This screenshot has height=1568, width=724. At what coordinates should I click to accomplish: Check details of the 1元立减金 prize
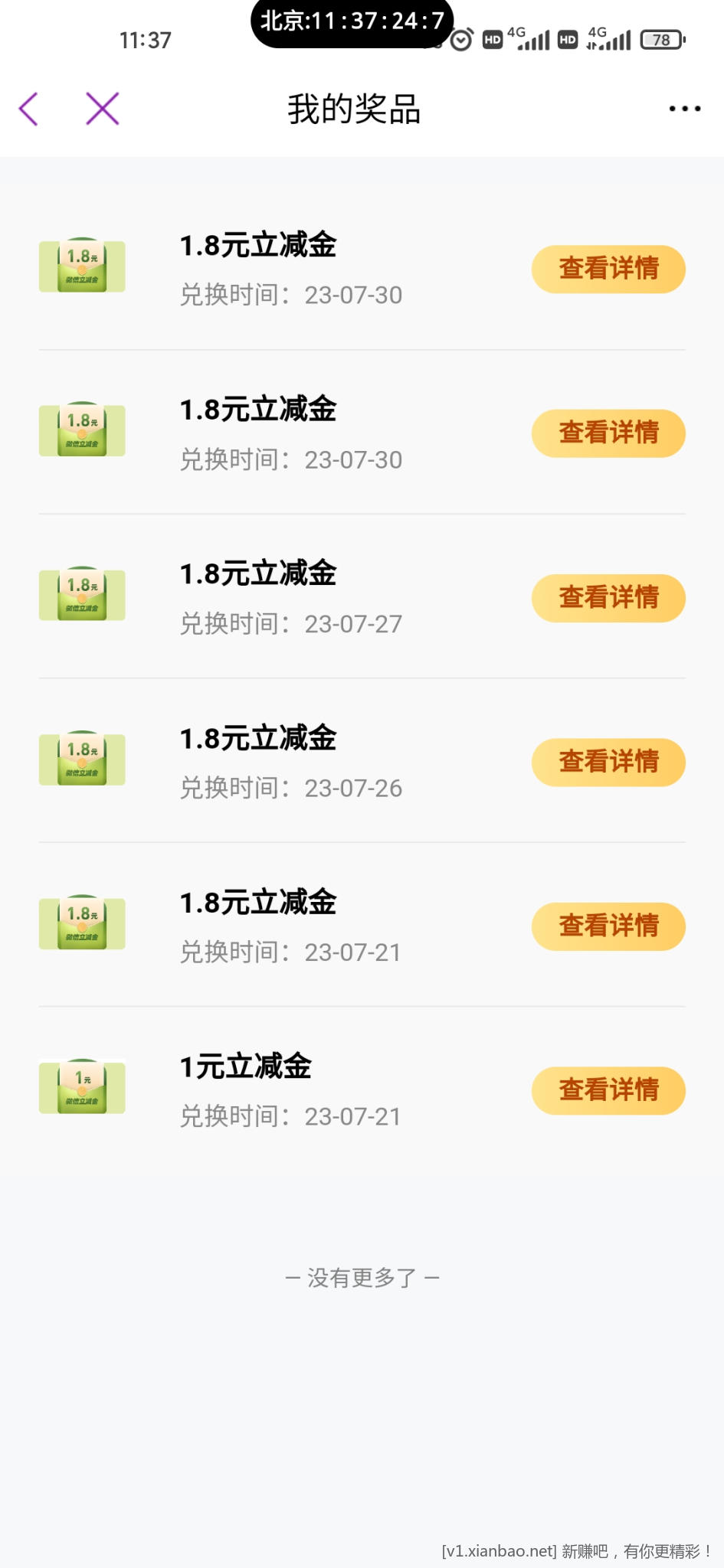point(608,1090)
